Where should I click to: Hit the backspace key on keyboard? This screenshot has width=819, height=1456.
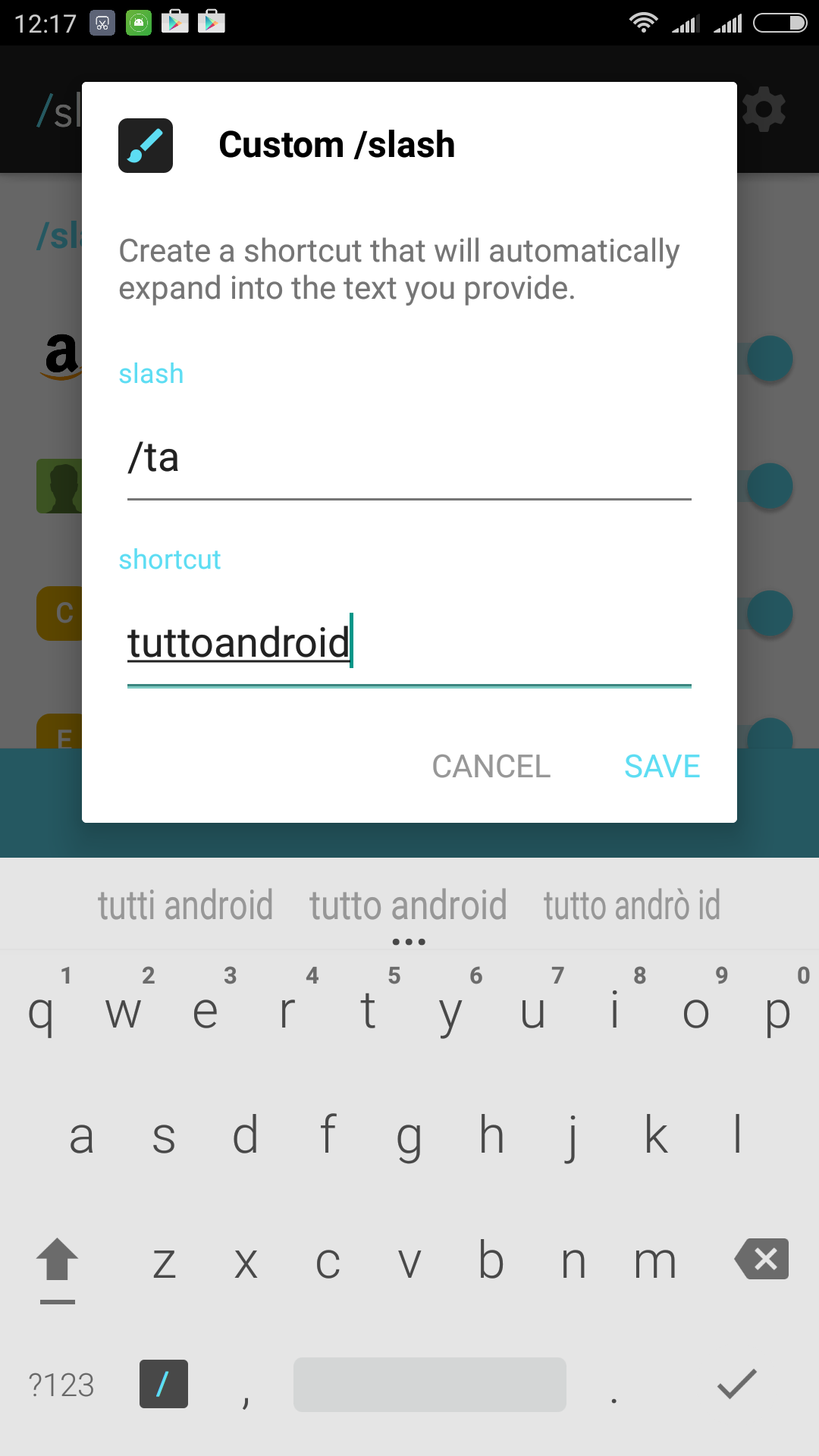761,1260
